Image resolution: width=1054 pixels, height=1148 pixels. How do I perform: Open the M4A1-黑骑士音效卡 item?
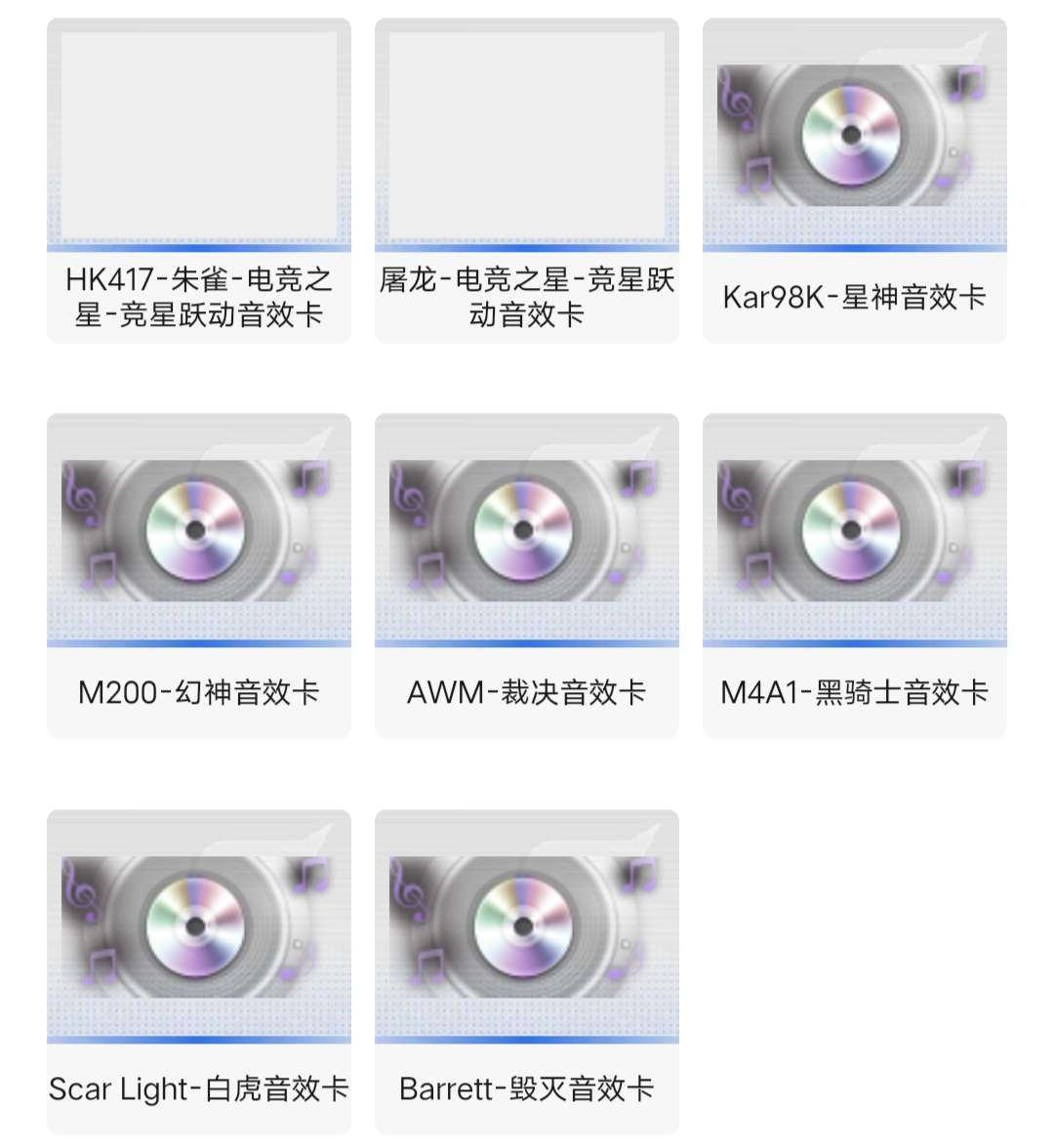click(854, 576)
